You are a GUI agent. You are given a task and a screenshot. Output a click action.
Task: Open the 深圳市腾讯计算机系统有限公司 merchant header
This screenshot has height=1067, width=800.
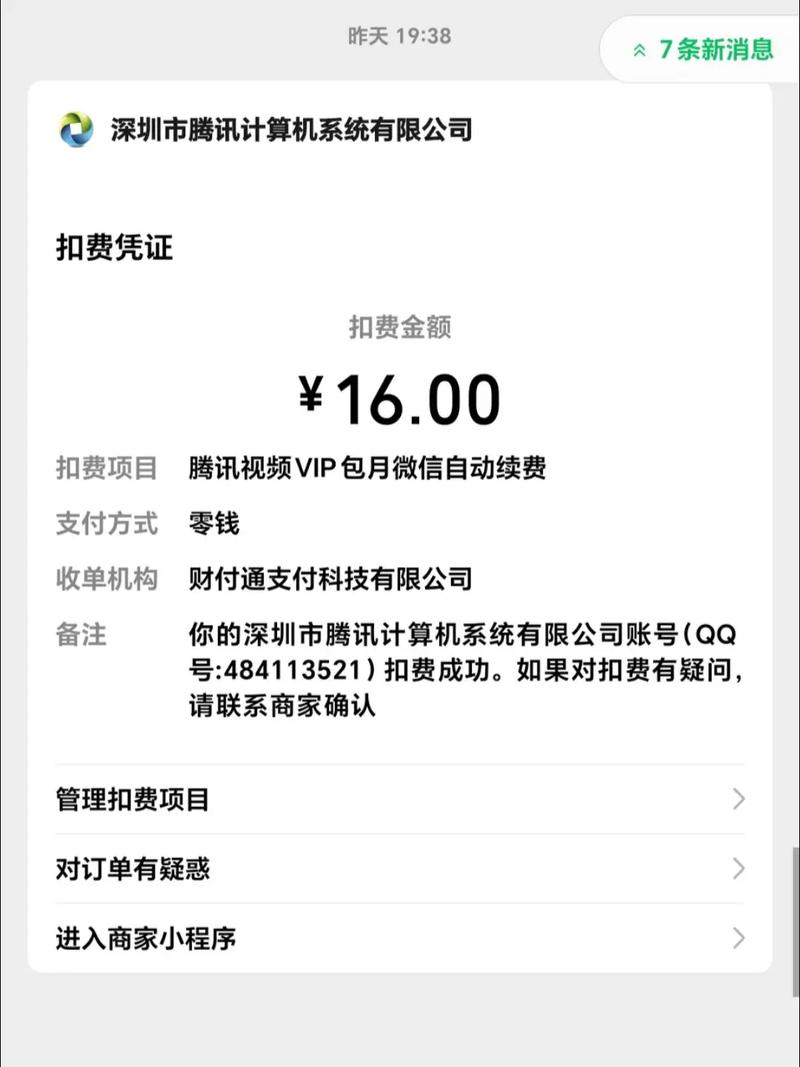click(290, 129)
